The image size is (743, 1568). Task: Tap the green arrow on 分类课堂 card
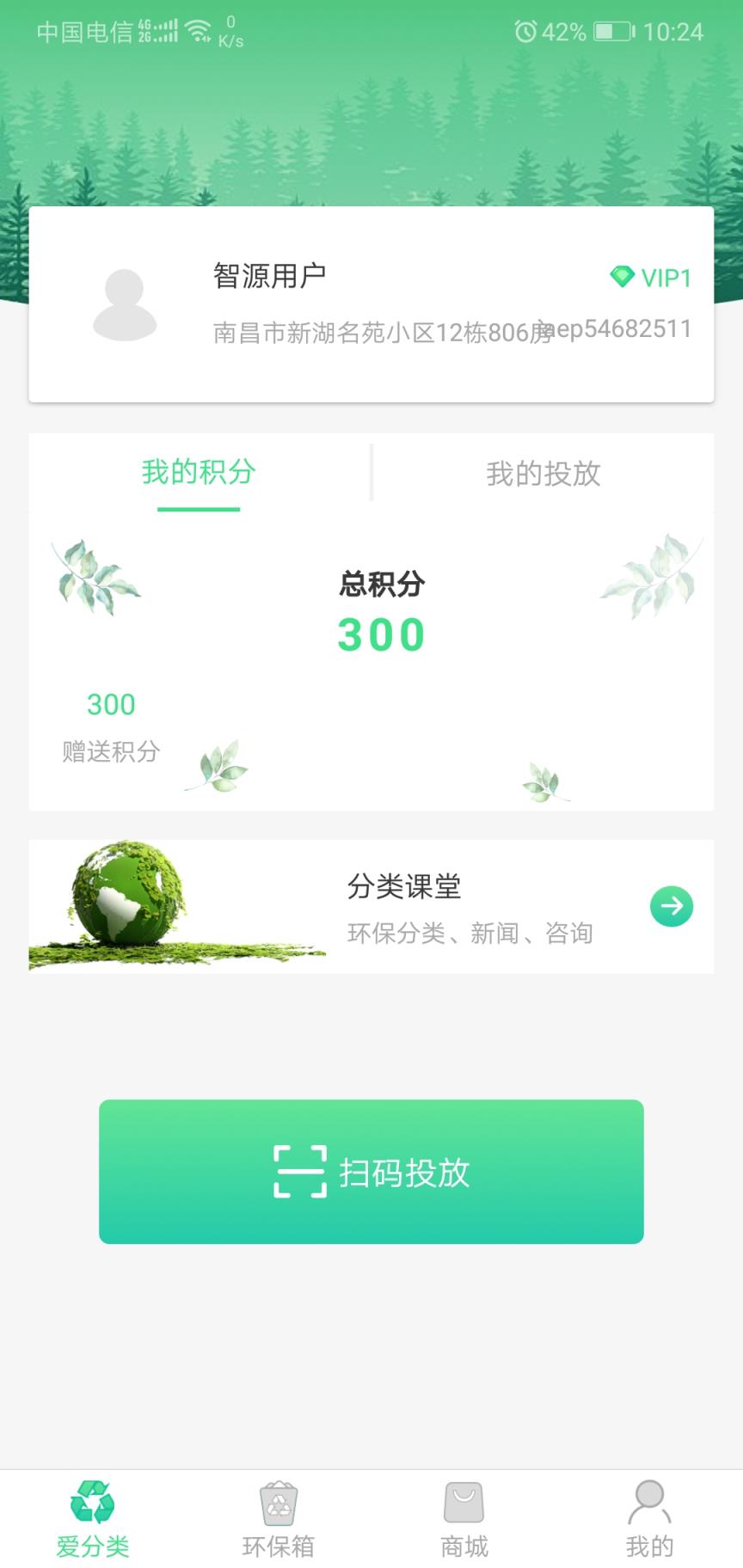[x=671, y=906]
